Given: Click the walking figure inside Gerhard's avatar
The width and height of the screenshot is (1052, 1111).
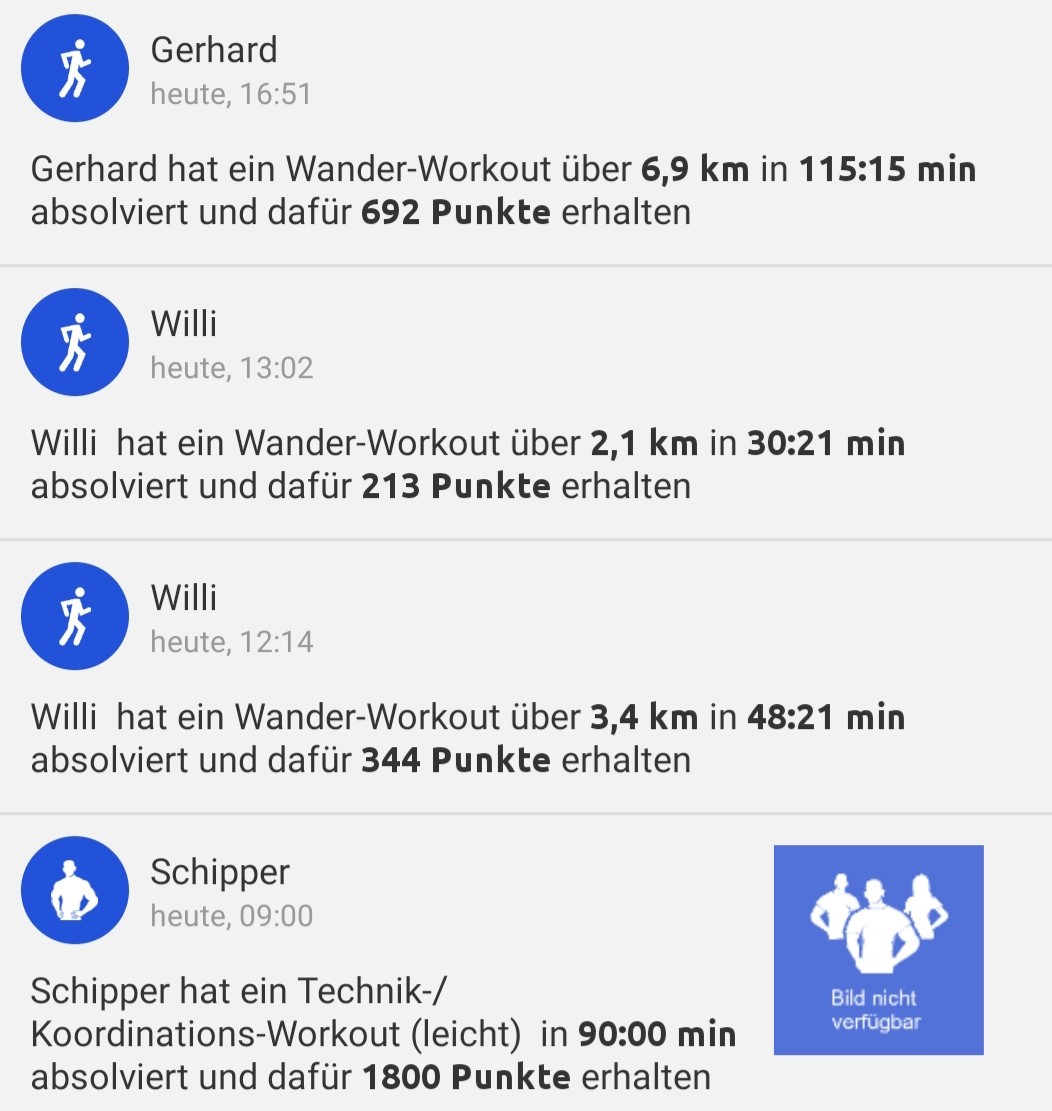Looking at the screenshot, I should pos(75,67).
